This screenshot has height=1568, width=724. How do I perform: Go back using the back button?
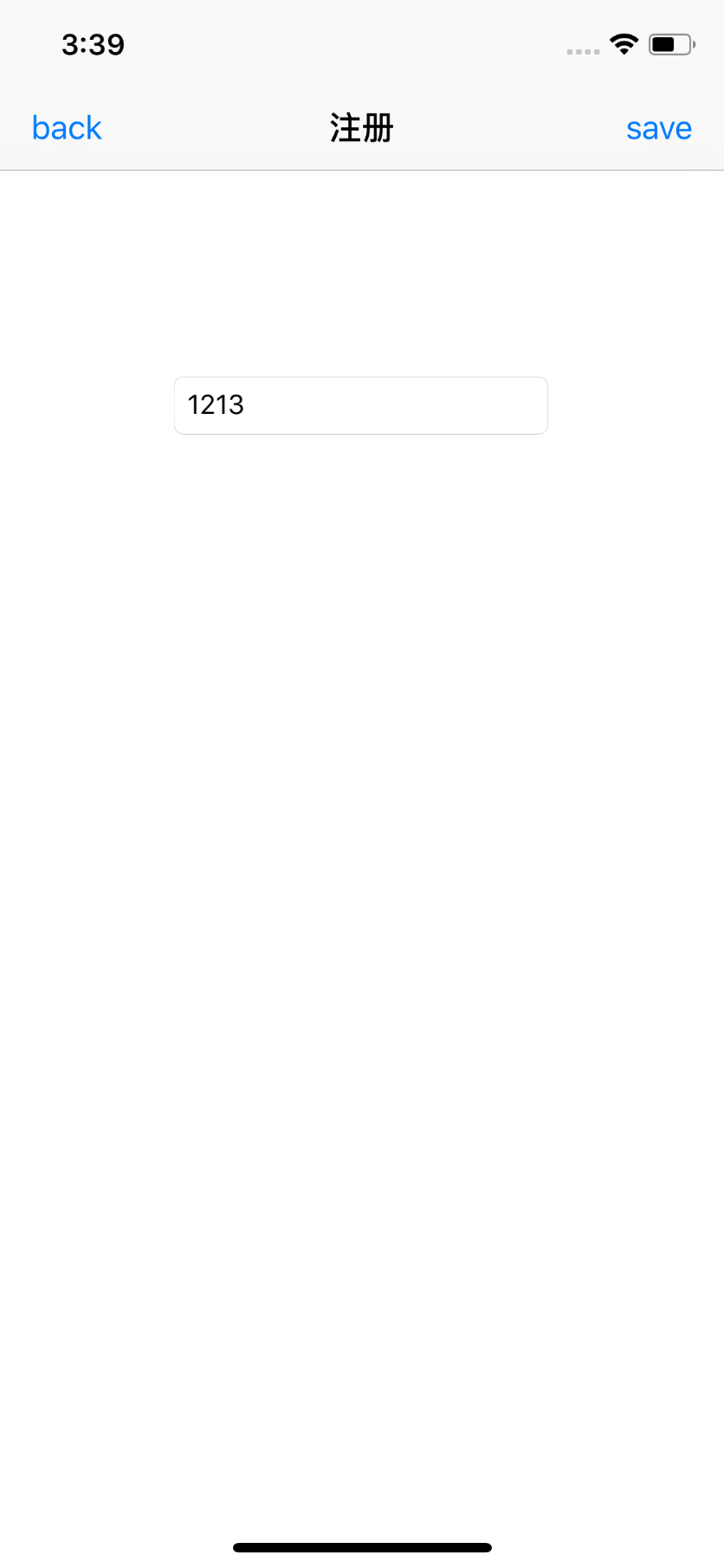tap(67, 128)
